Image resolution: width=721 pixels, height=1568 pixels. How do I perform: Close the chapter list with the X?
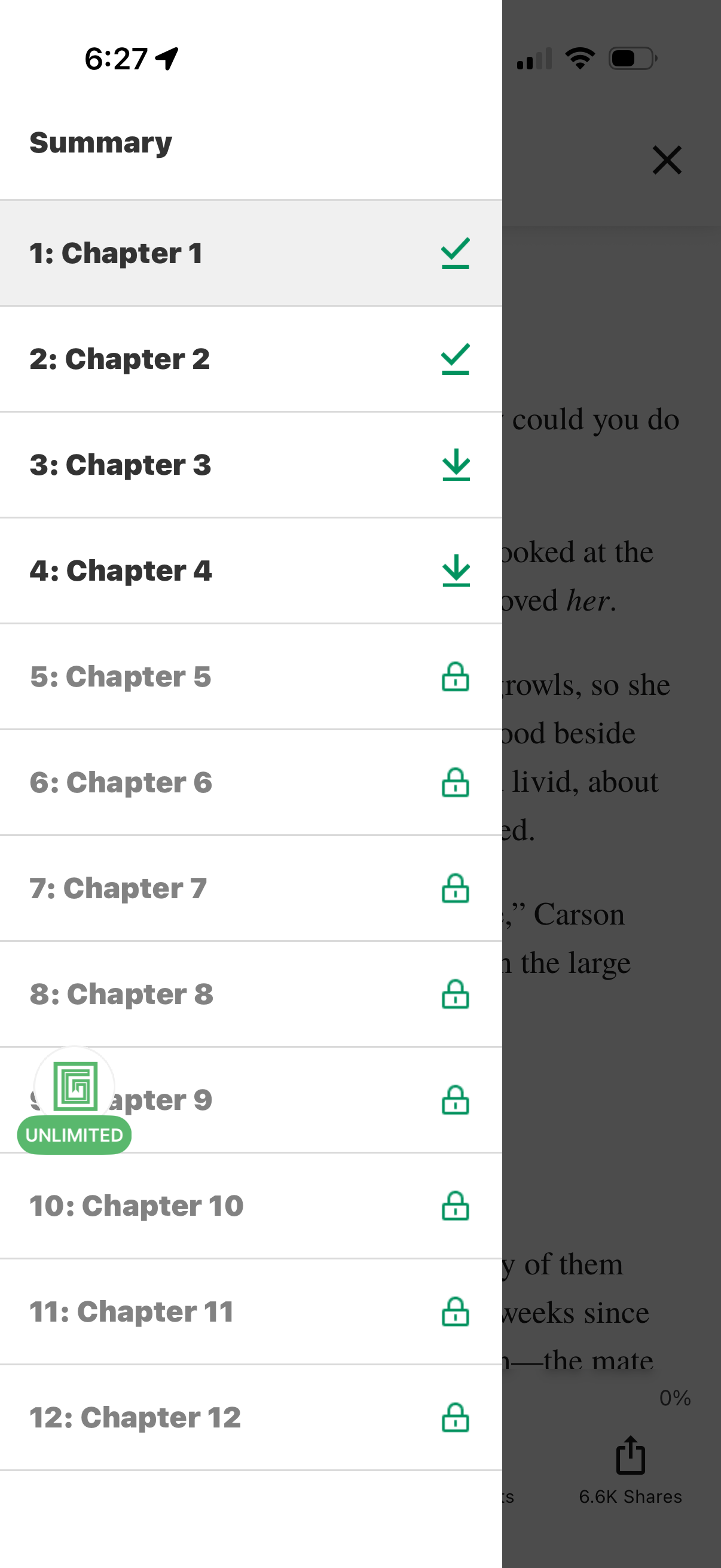pos(667,160)
